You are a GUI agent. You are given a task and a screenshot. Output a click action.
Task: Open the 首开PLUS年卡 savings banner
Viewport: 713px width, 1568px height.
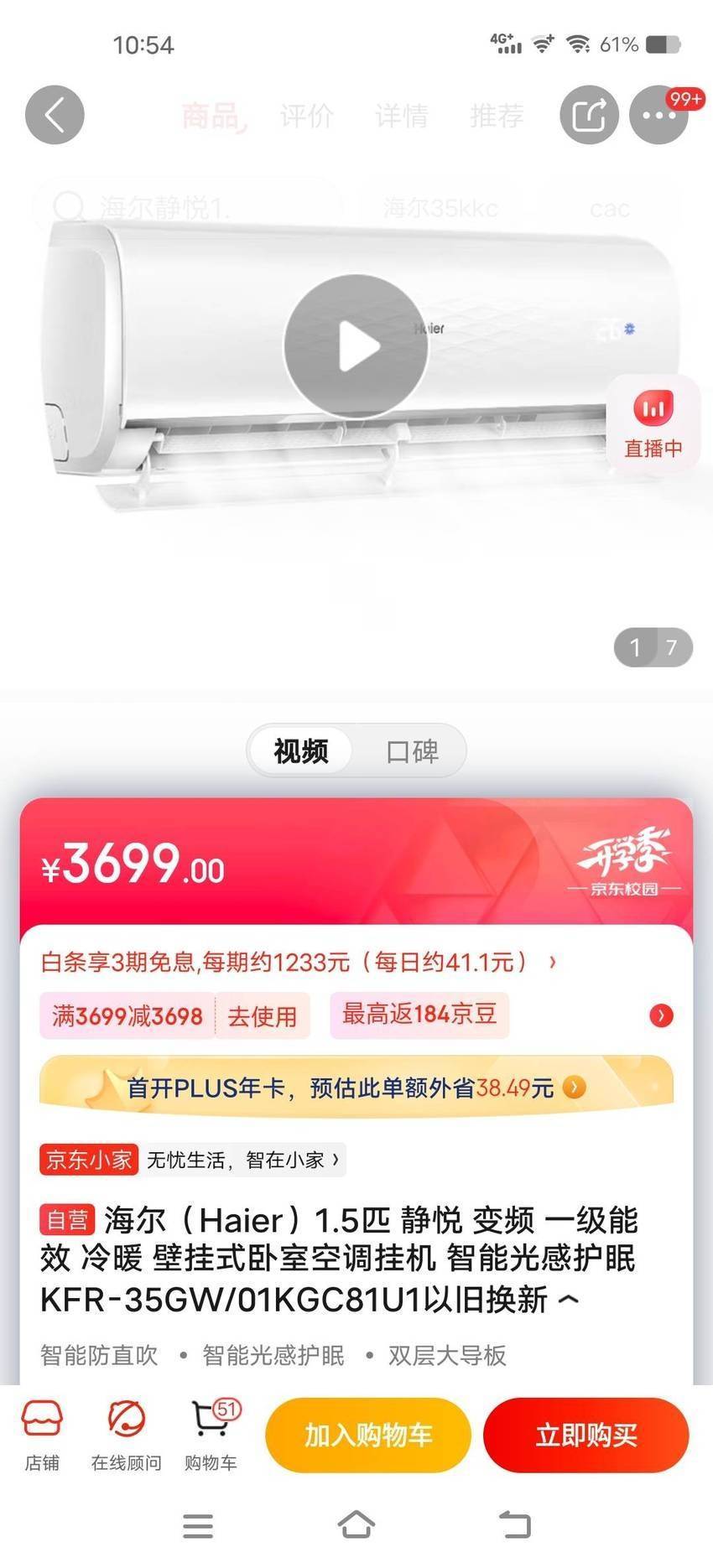pos(356,1088)
